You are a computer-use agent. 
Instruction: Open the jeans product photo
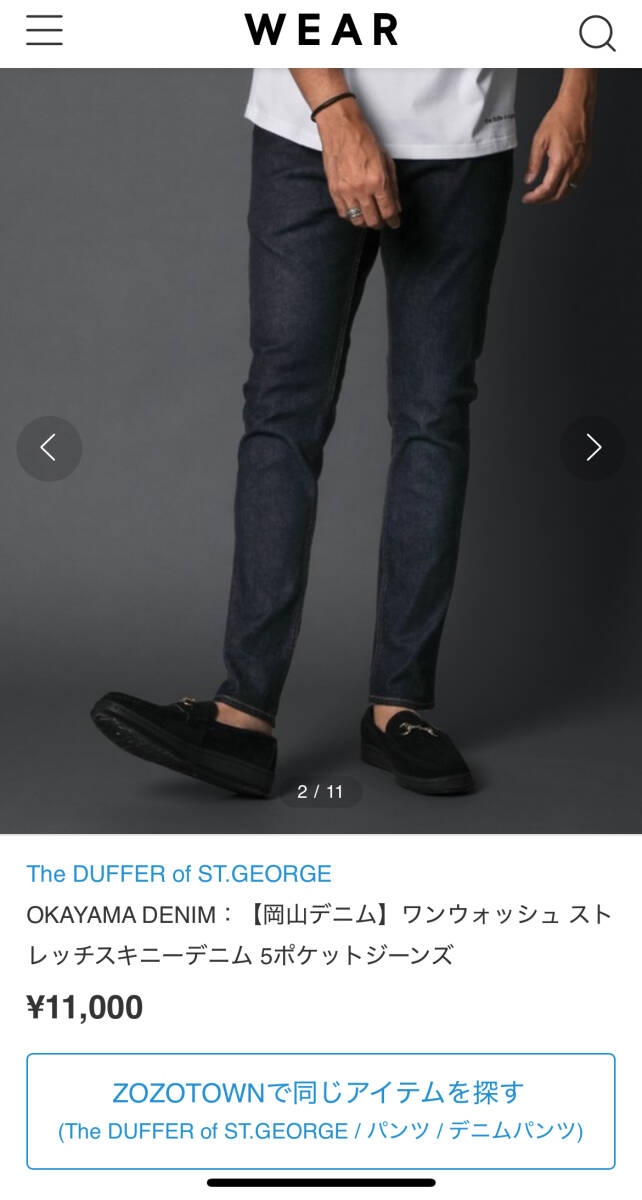(x=321, y=451)
